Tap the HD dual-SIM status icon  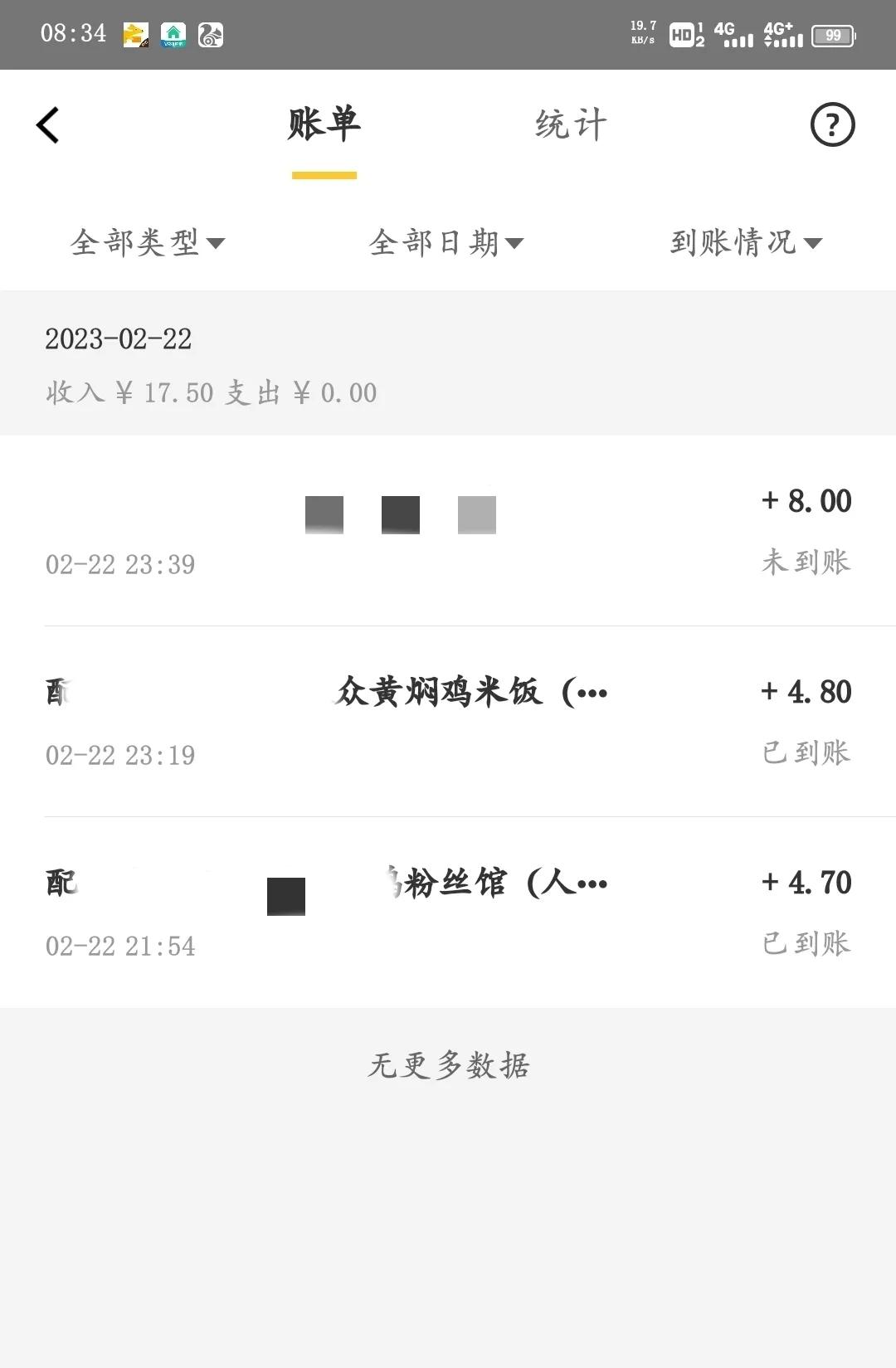click(687, 34)
